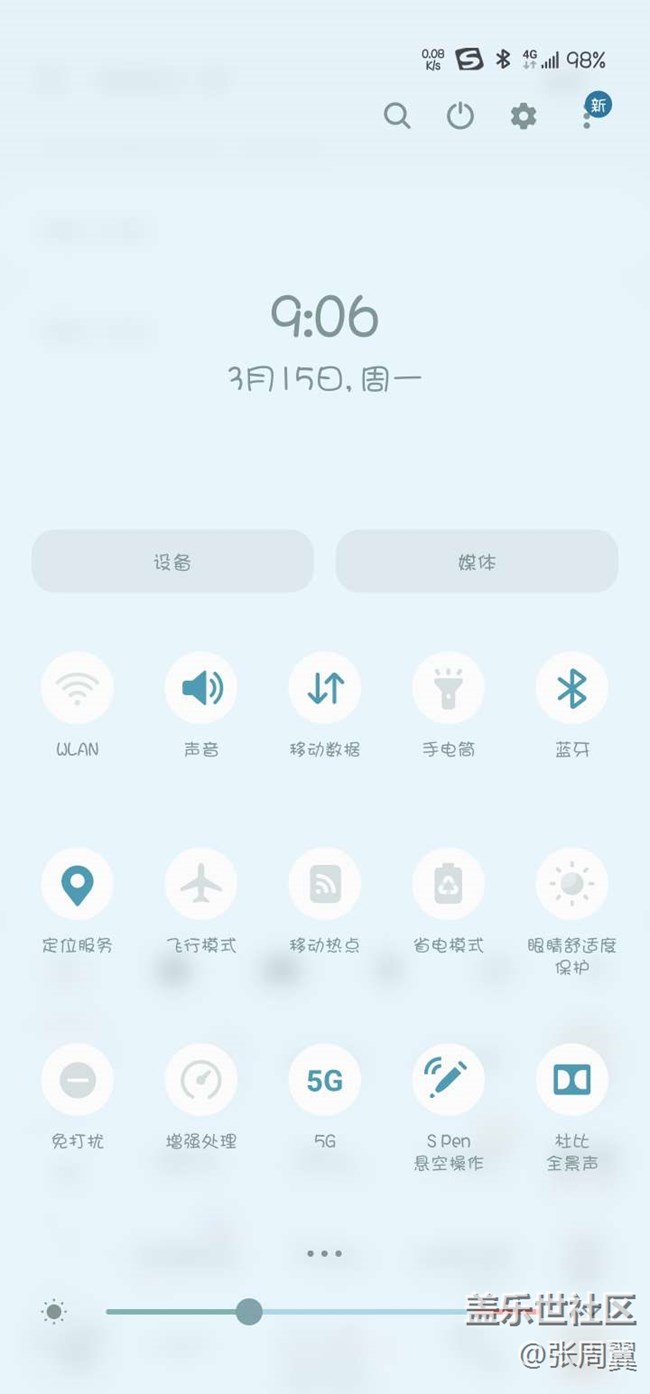Enable 飞行模式 airplane mode
The height and width of the screenshot is (1394, 650).
(x=201, y=884)
